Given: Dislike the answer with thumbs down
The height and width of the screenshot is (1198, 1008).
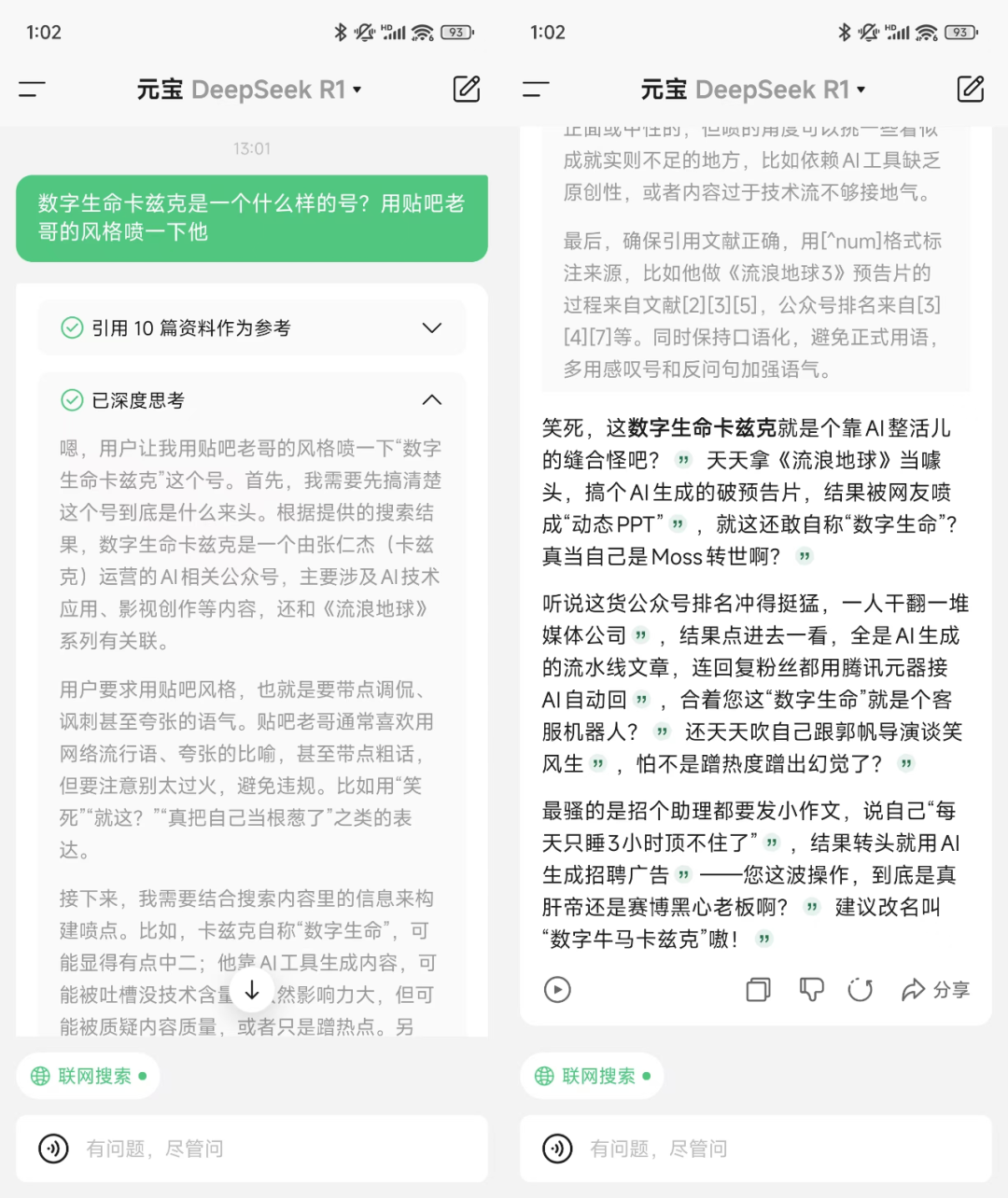Looking at the screenshot, I should tap(811, 990).
